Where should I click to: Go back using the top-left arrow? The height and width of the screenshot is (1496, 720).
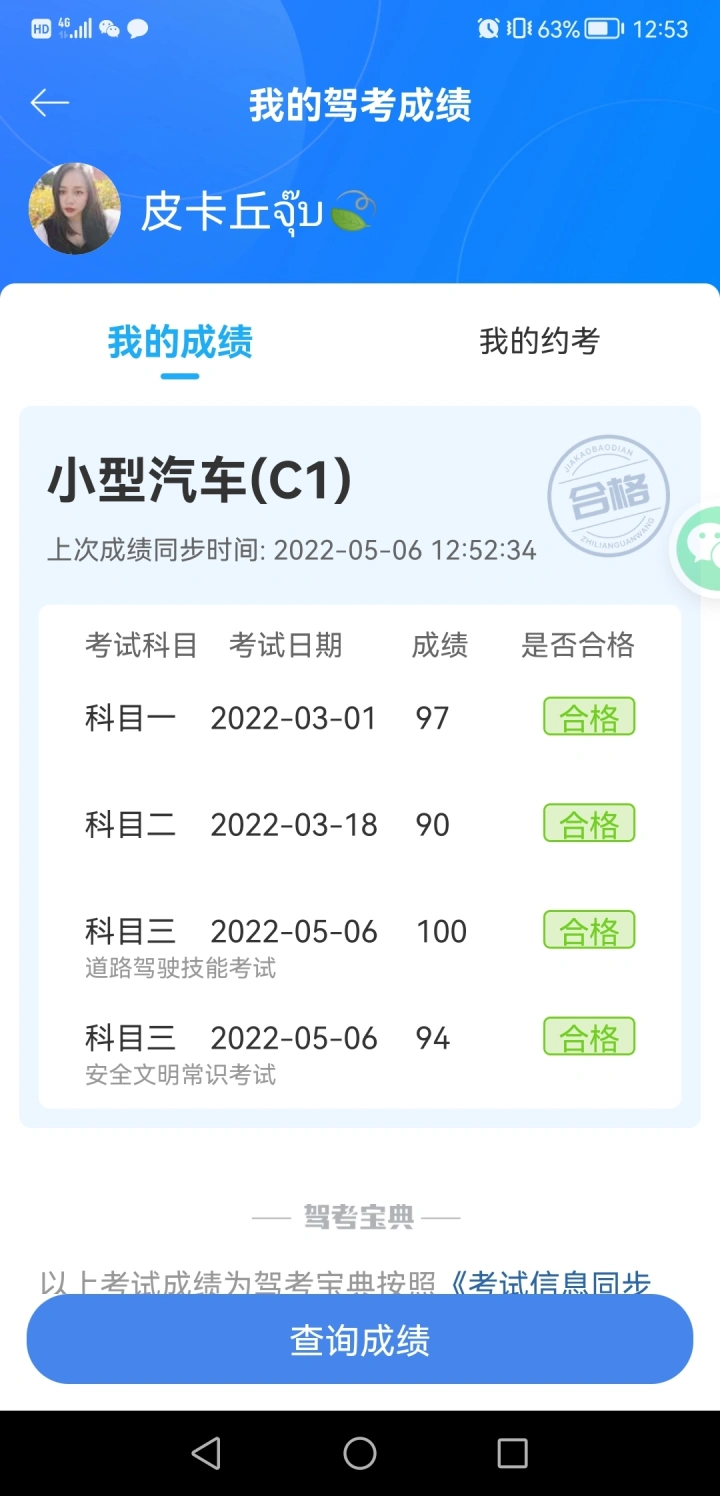pos(49,103)
